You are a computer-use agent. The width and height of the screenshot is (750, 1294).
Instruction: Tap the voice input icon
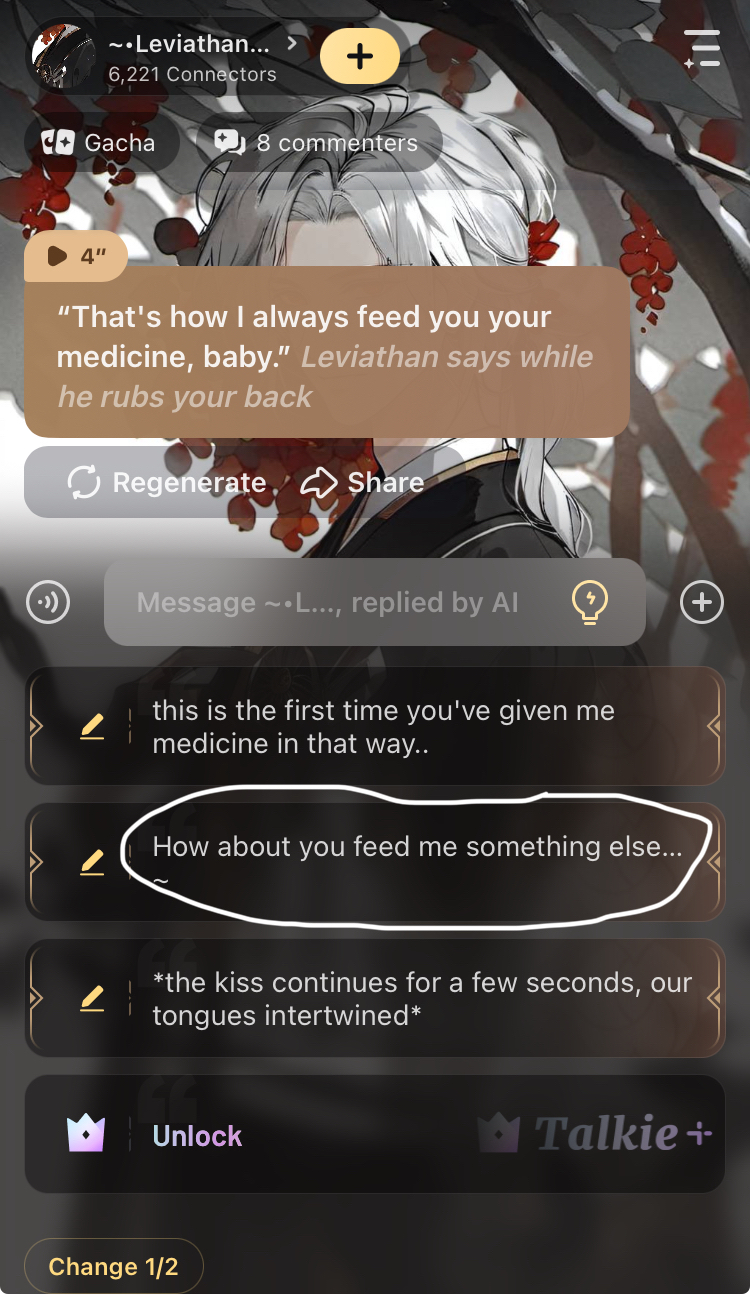[48, 602]
